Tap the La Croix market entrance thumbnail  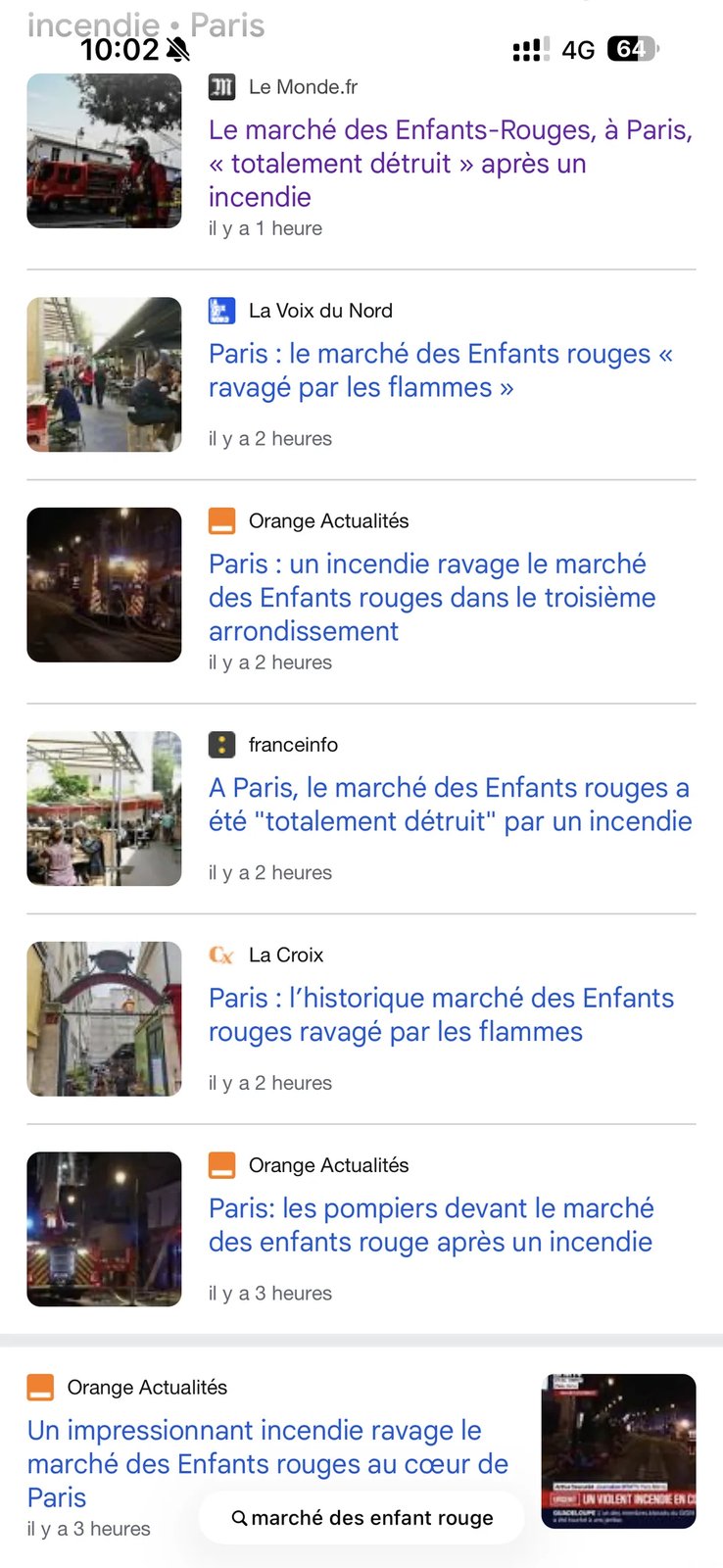point(104,1018)
